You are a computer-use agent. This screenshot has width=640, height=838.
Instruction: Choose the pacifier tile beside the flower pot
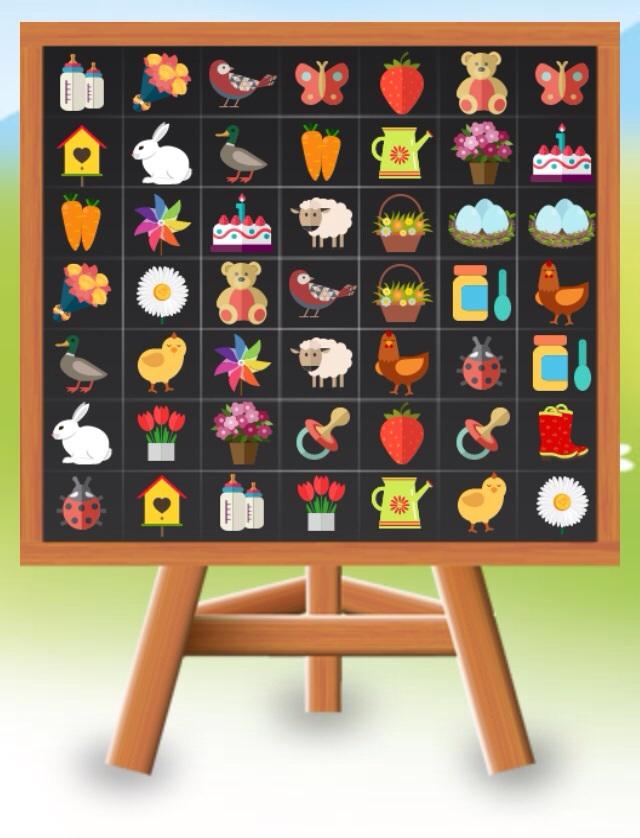point(322,434)
